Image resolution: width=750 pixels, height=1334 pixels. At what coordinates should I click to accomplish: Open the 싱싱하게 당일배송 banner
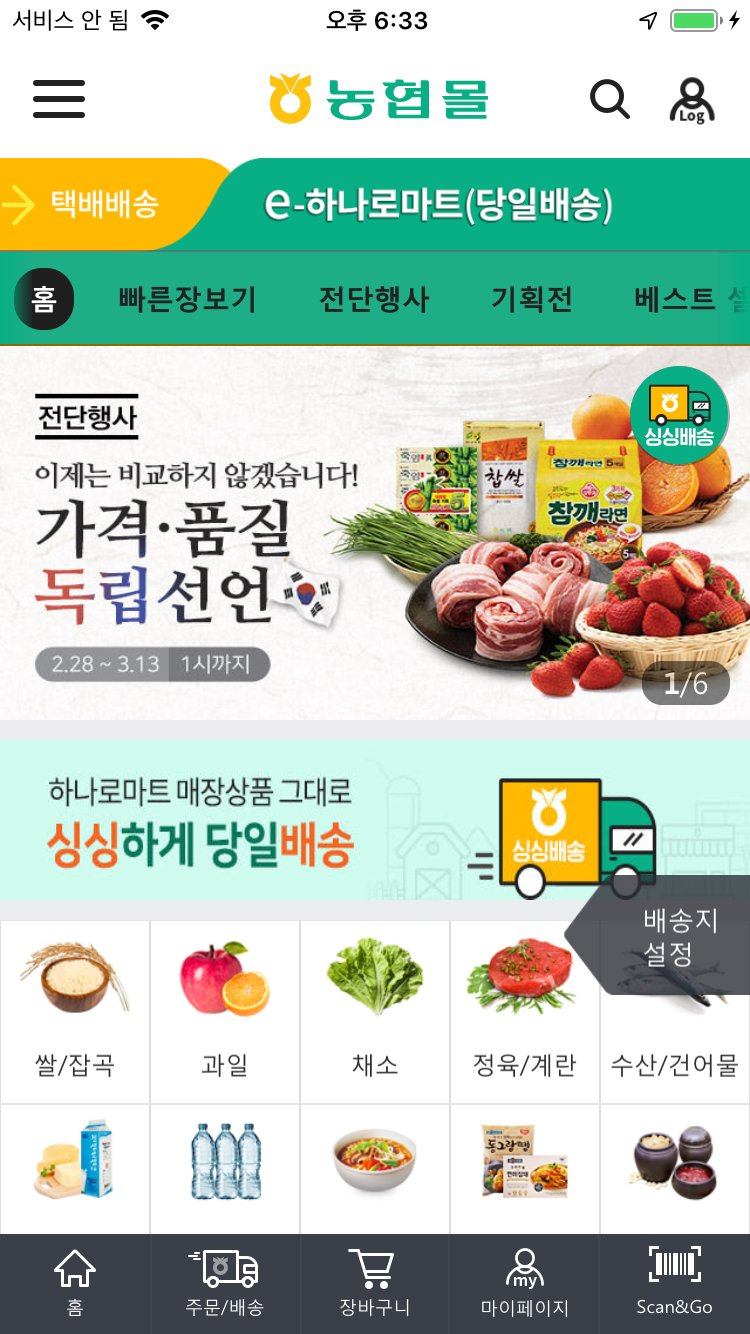coord(300,820)
